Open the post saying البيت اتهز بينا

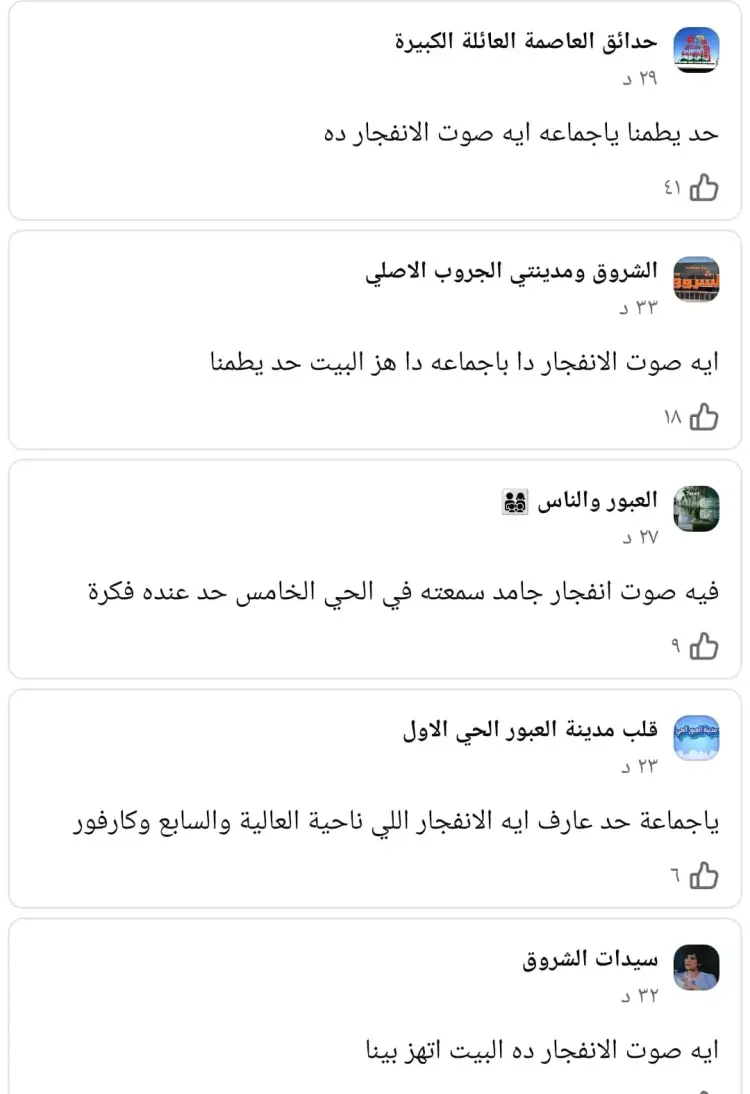point(541,1051)
